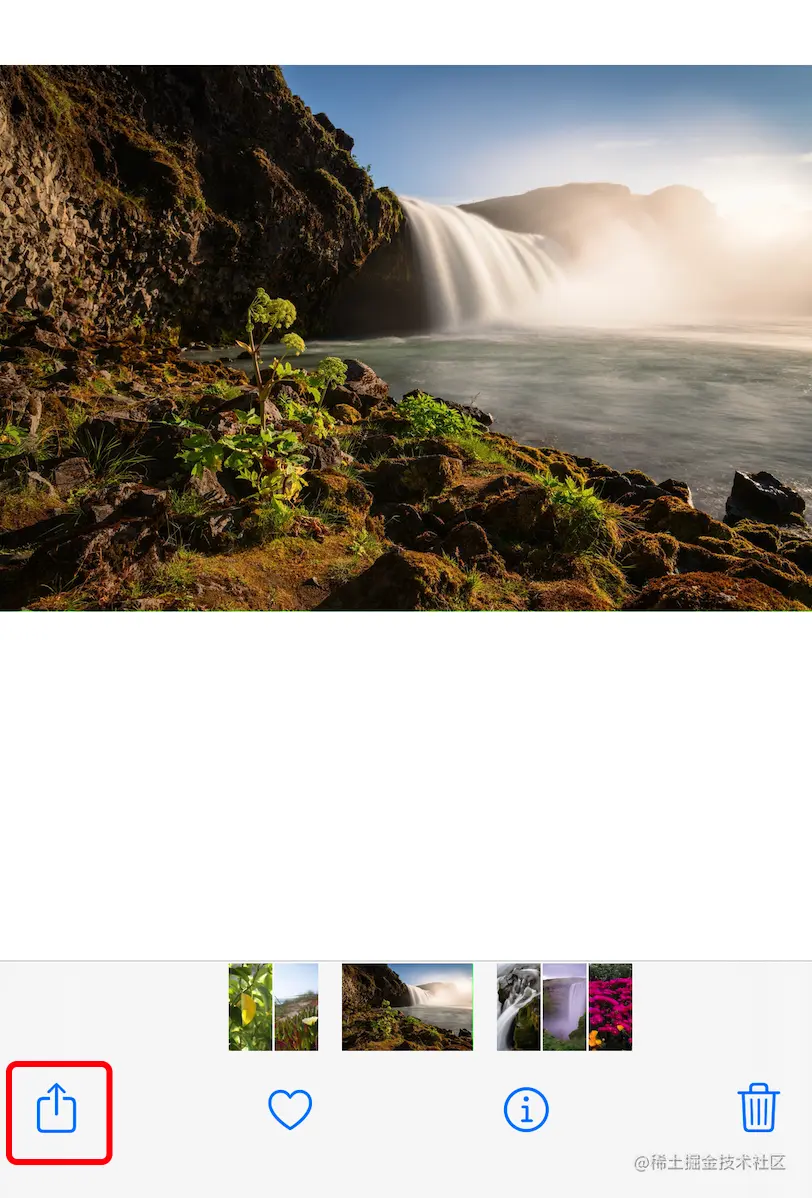
Task: Show photo info details
Action: click(x=526, y=1110)
